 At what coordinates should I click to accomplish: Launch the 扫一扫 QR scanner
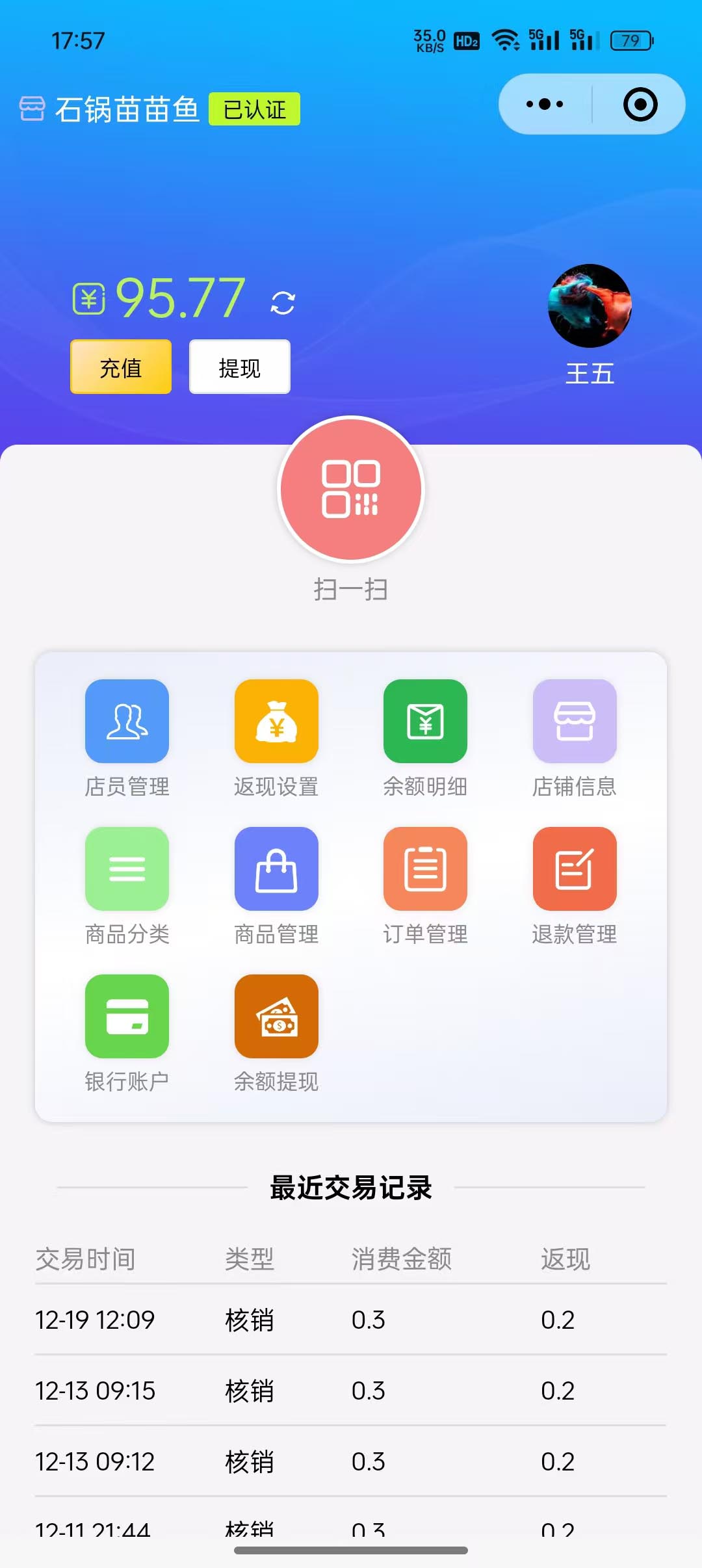click(351, 490)
